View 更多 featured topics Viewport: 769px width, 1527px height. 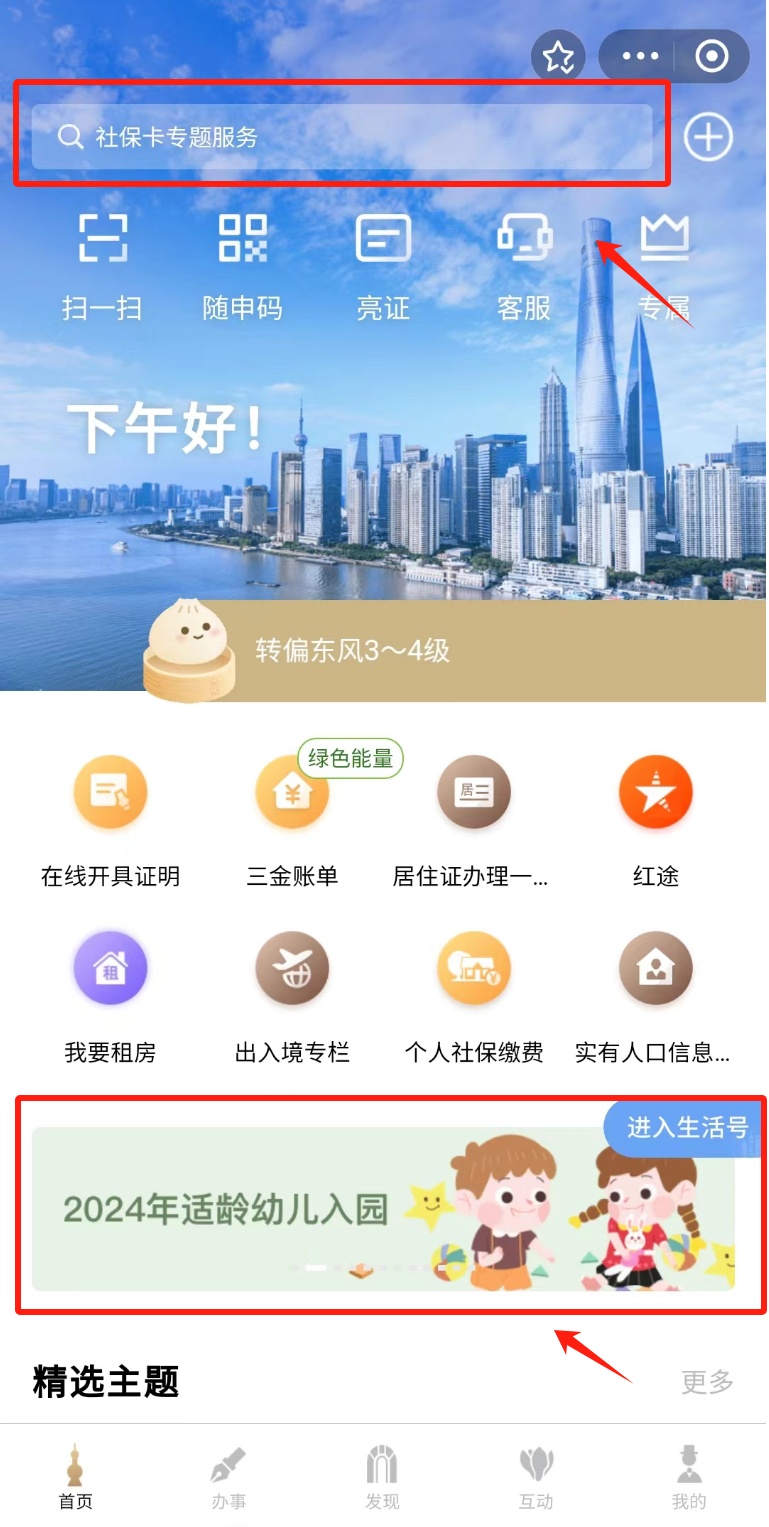pos(707,1382)
